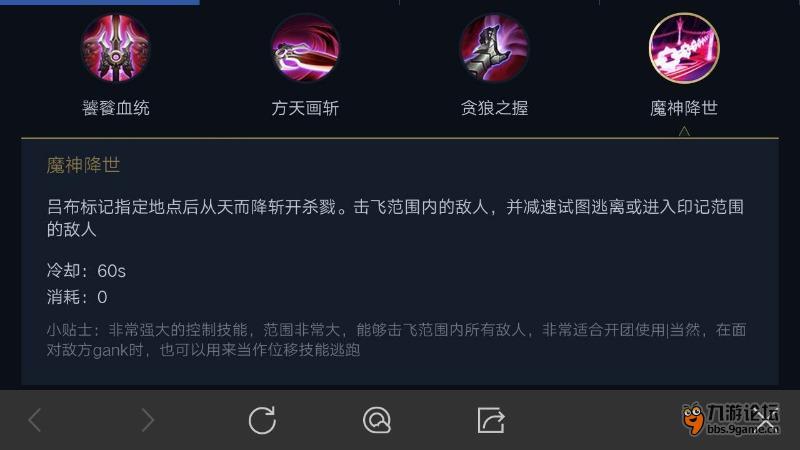This screenshot has height=450, width=800.
Task: Go back to the previous page
Action: [35, 420]
